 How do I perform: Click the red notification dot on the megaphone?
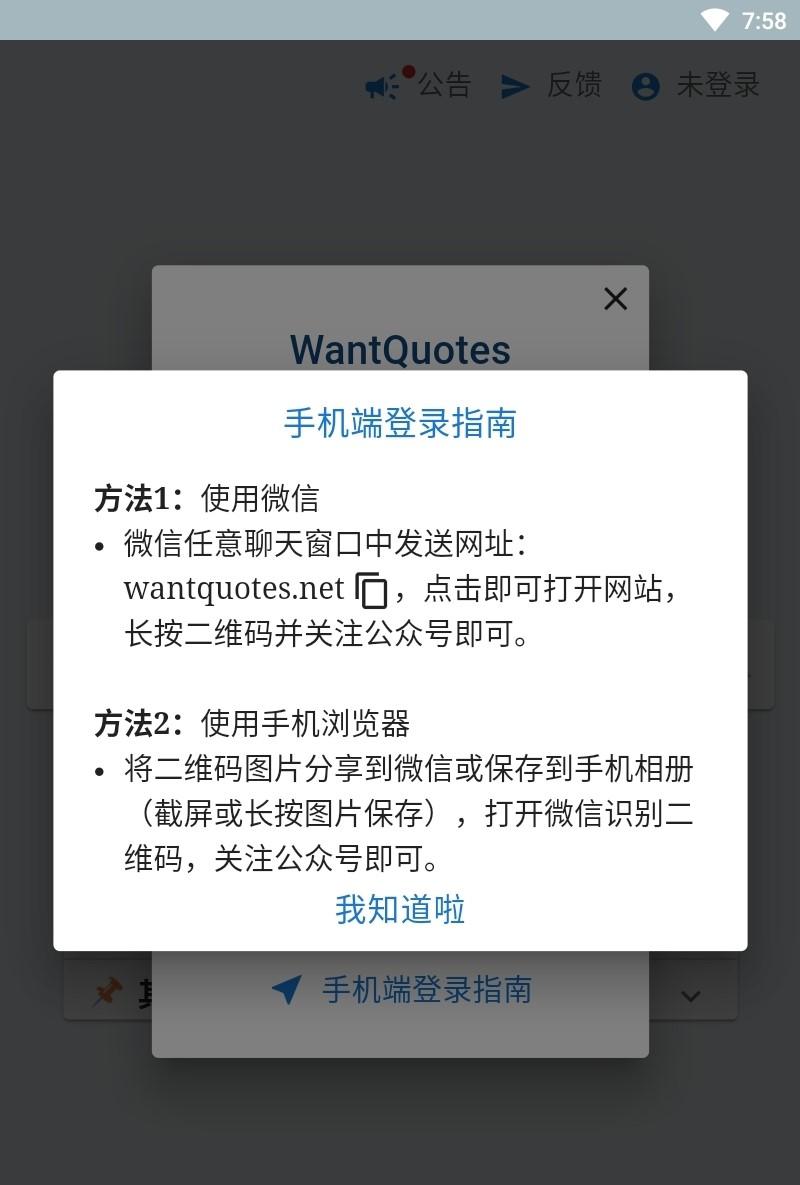408,69
